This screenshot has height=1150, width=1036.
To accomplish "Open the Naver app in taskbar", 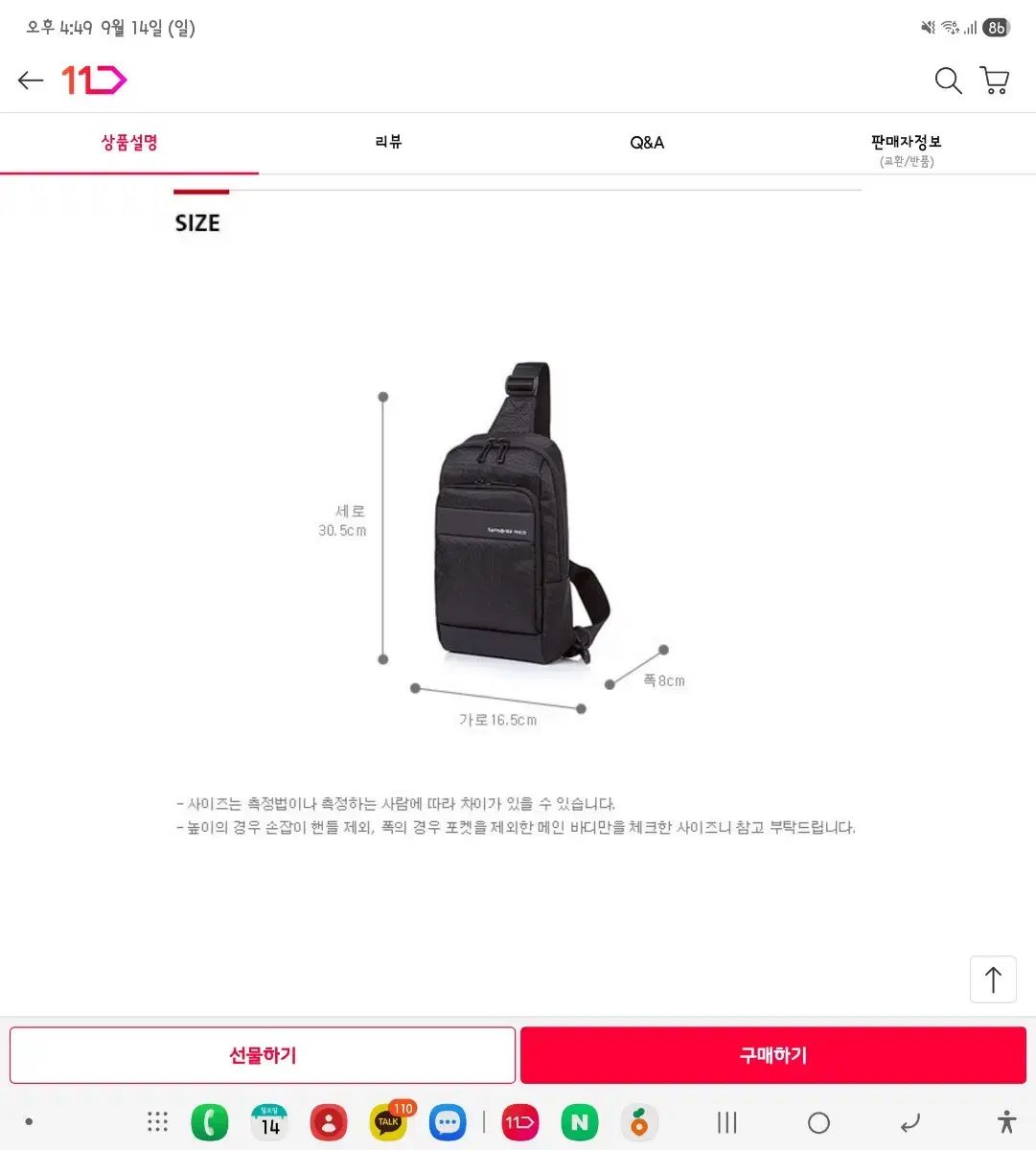I will click(580, 1122).
